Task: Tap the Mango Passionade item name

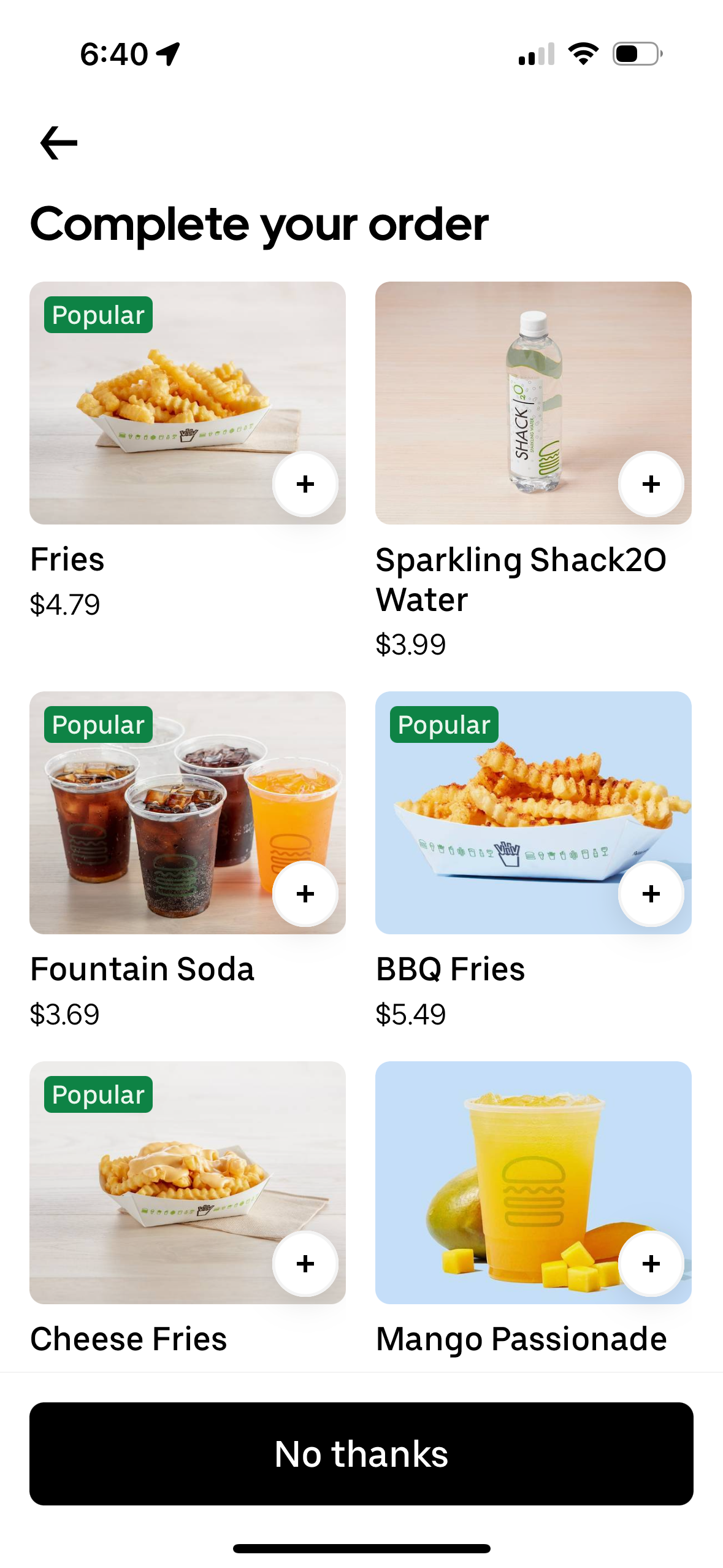Action: [x=521, y=1339]
